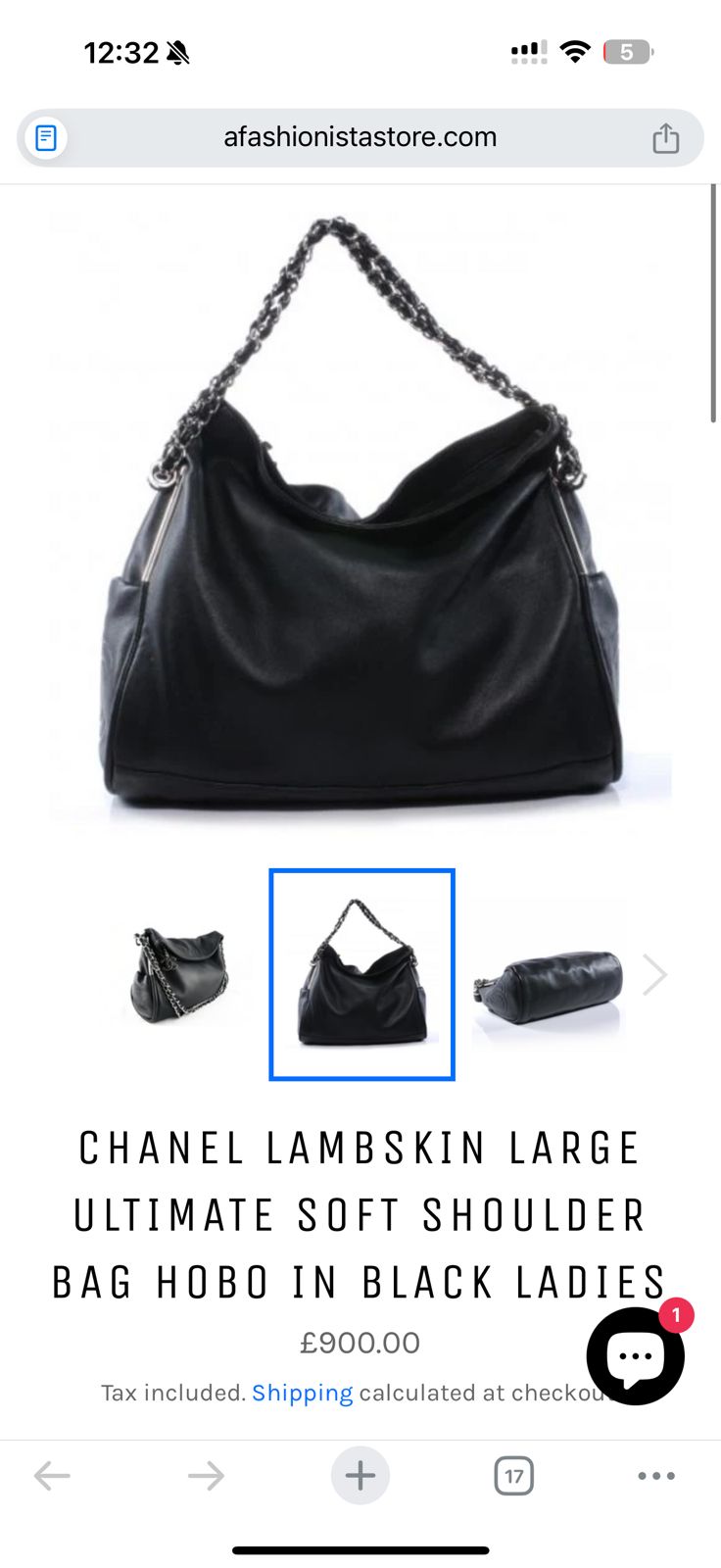
Task: Open the Shipping policy link
Action: (302, 1393)
